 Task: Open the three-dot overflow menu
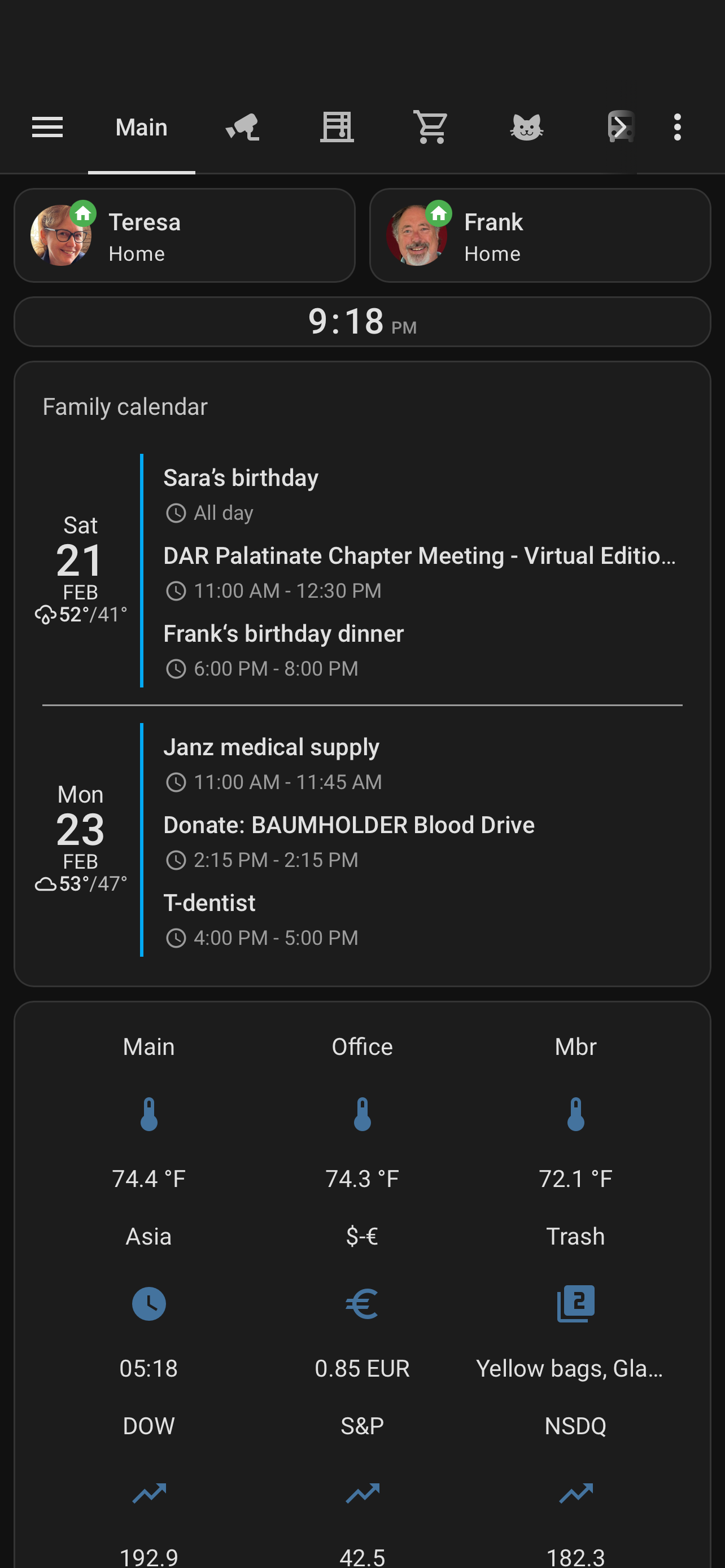(x=677, y=127)
